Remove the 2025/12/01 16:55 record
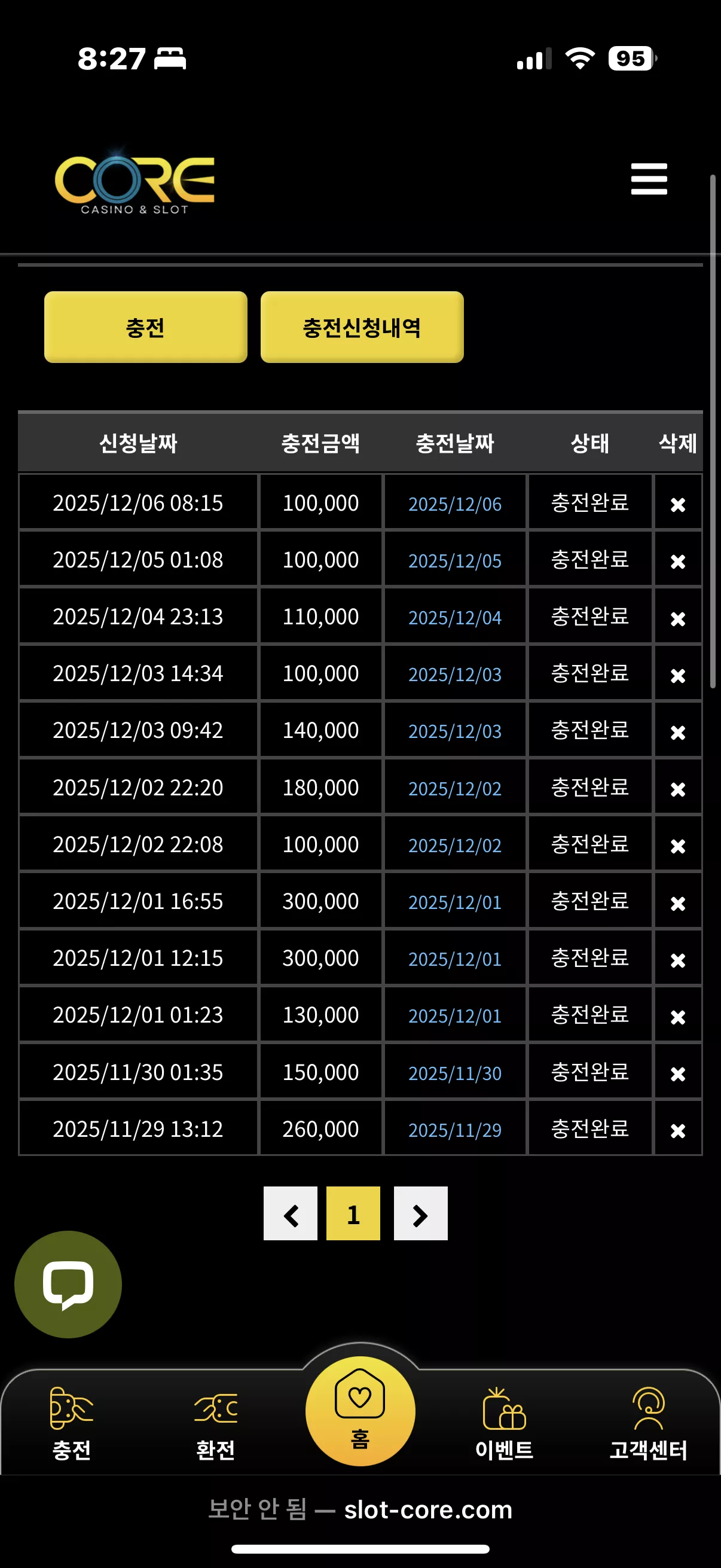The width and height of the screenshot is (721, 1568). click(x=678, y=902)
